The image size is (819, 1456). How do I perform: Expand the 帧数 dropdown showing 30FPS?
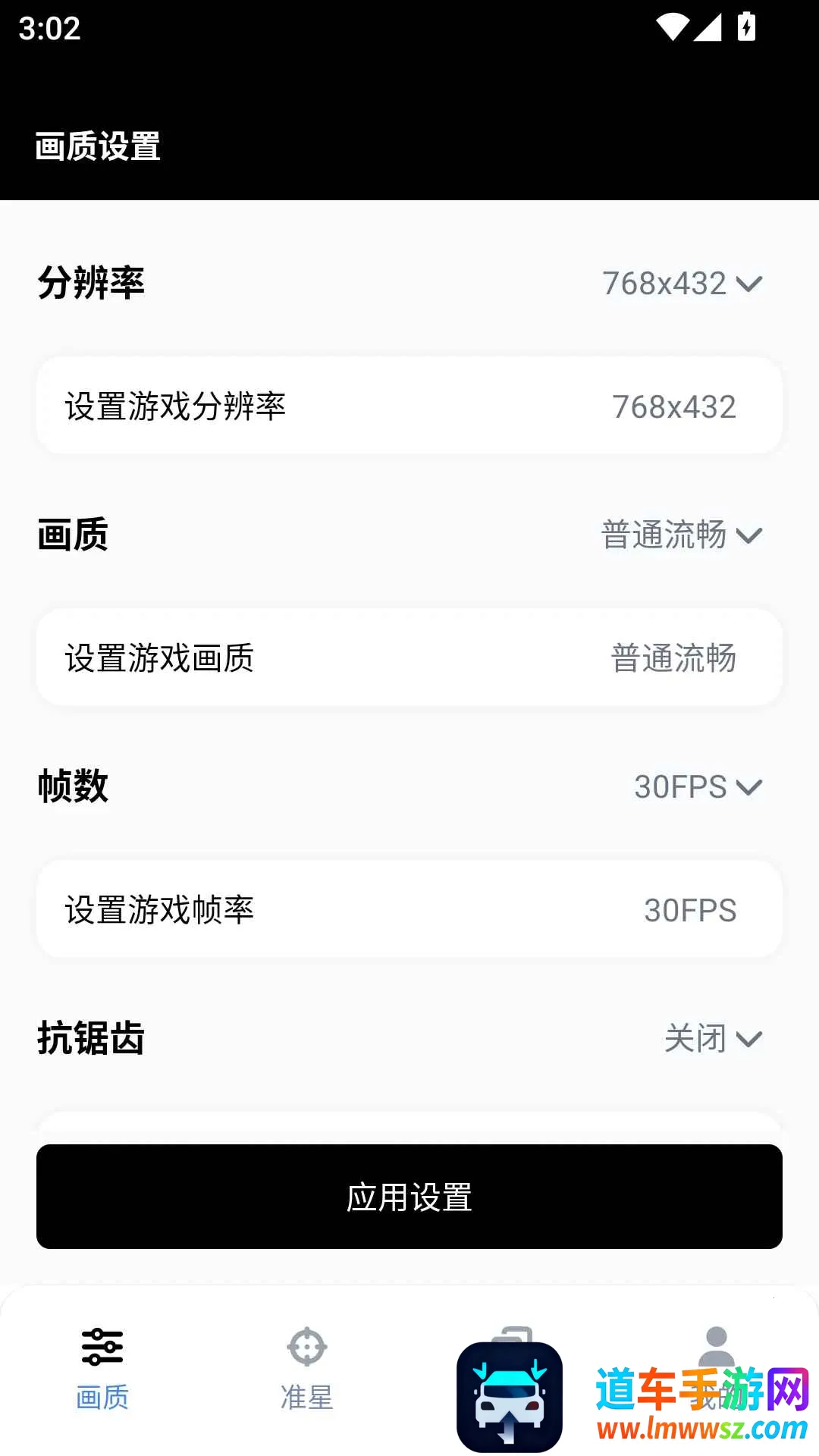pos(698,787)
